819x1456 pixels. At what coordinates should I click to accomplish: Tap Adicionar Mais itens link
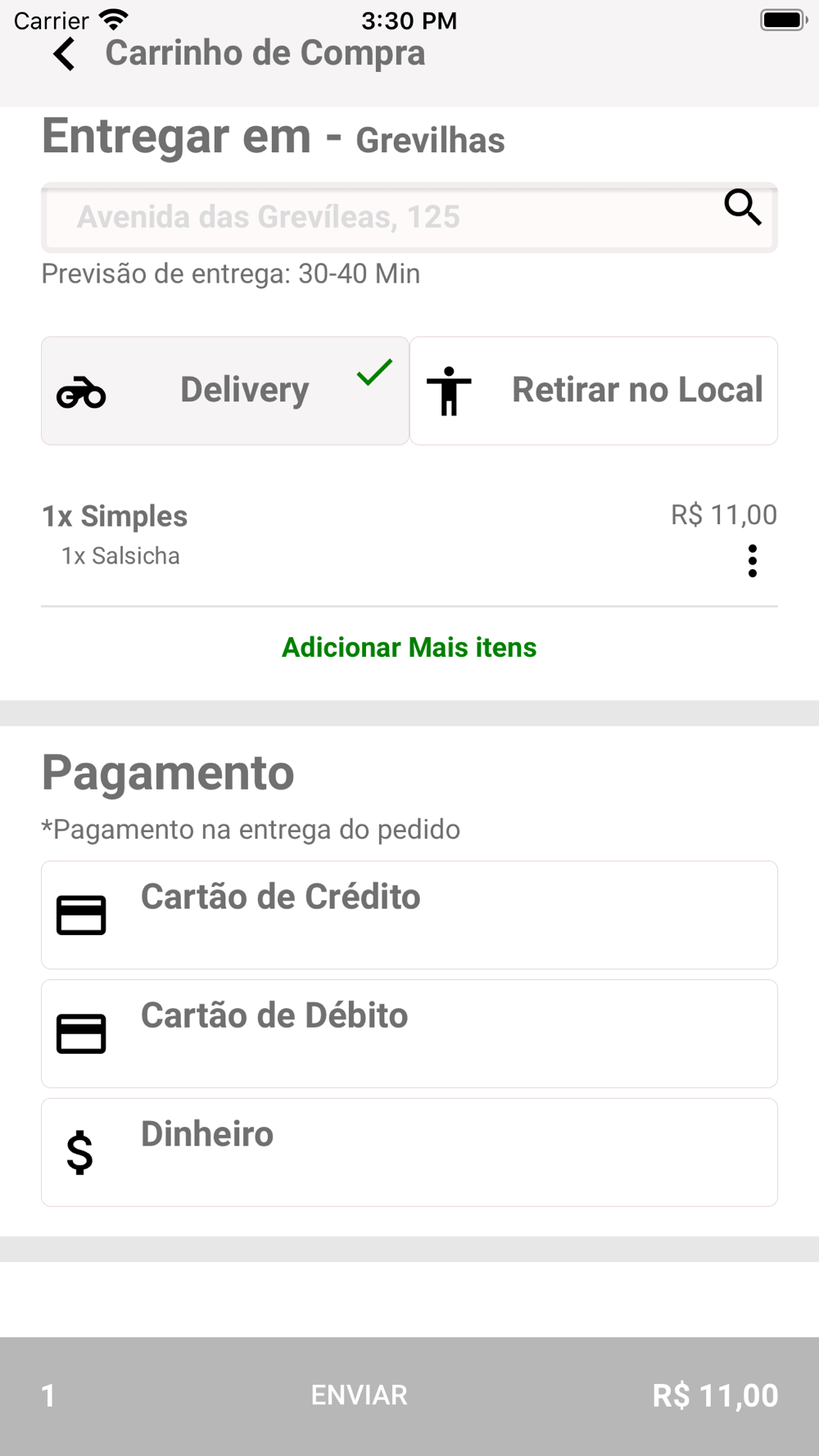point(409,648)
